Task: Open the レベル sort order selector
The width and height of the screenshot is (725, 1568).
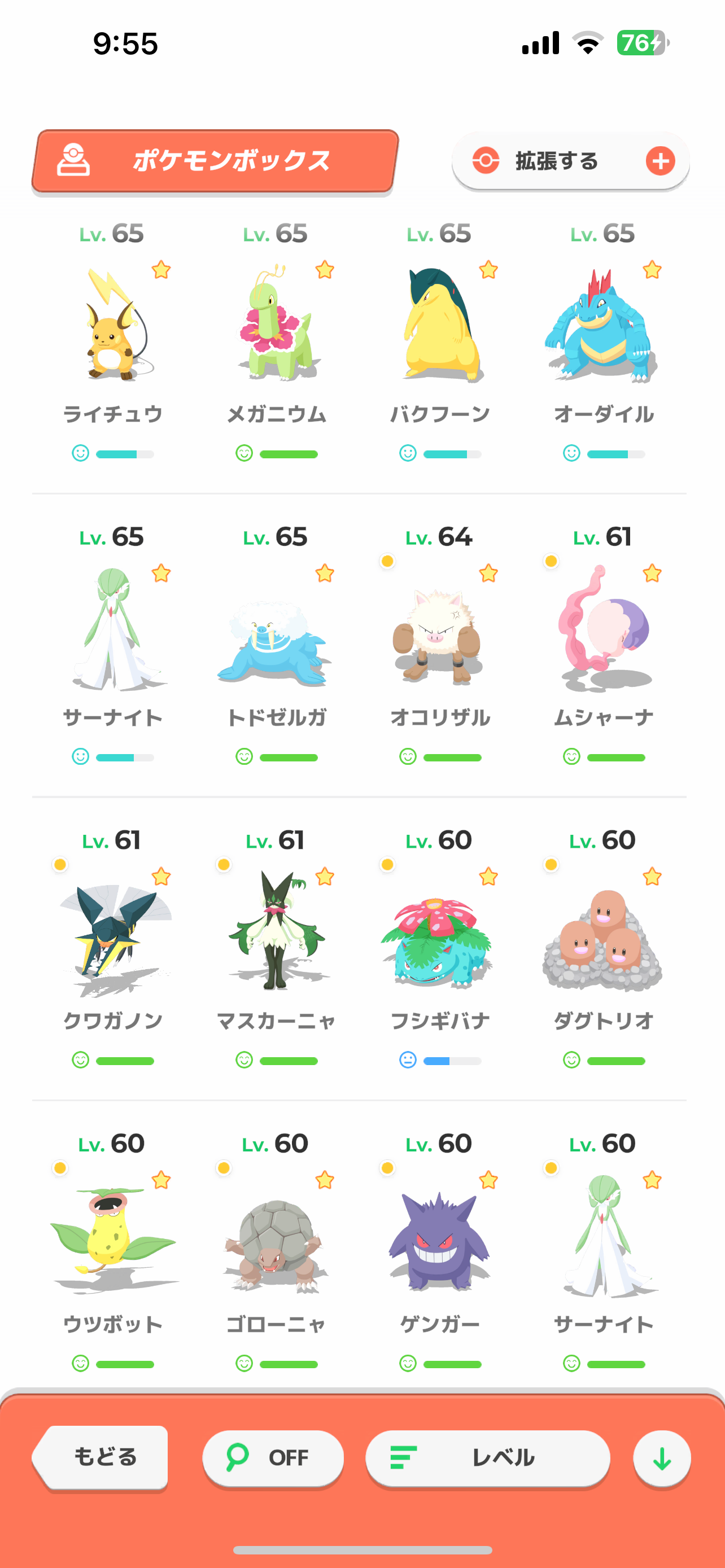Action: pyautogui.click(x=488, y=1458)
